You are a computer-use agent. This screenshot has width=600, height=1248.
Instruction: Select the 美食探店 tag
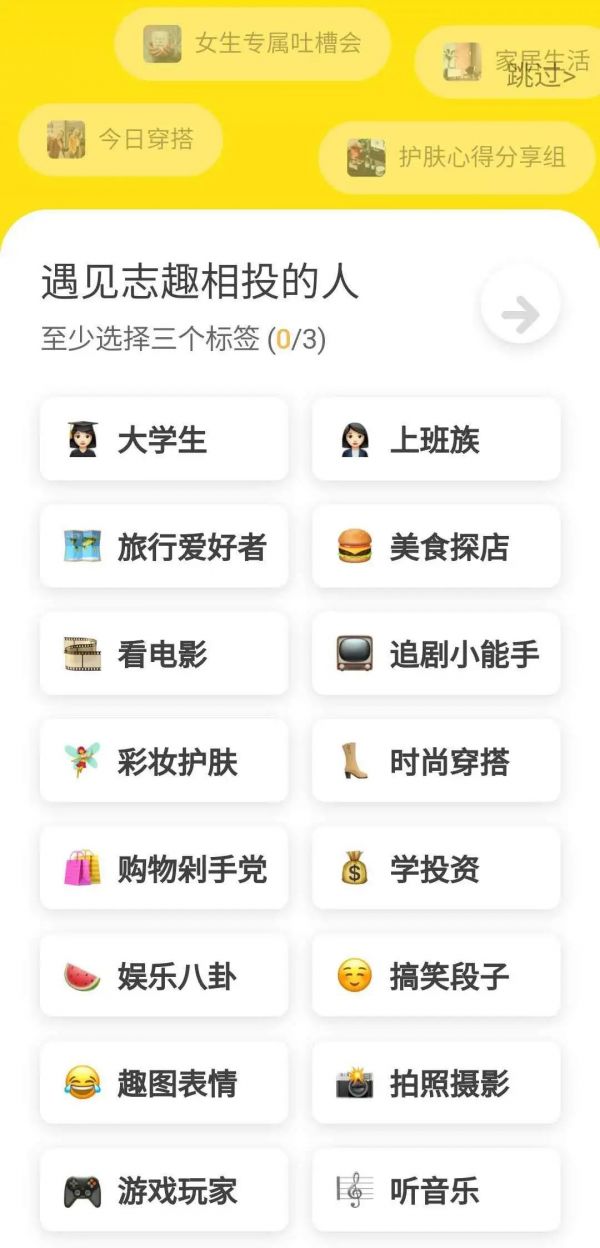coord(436,547)
